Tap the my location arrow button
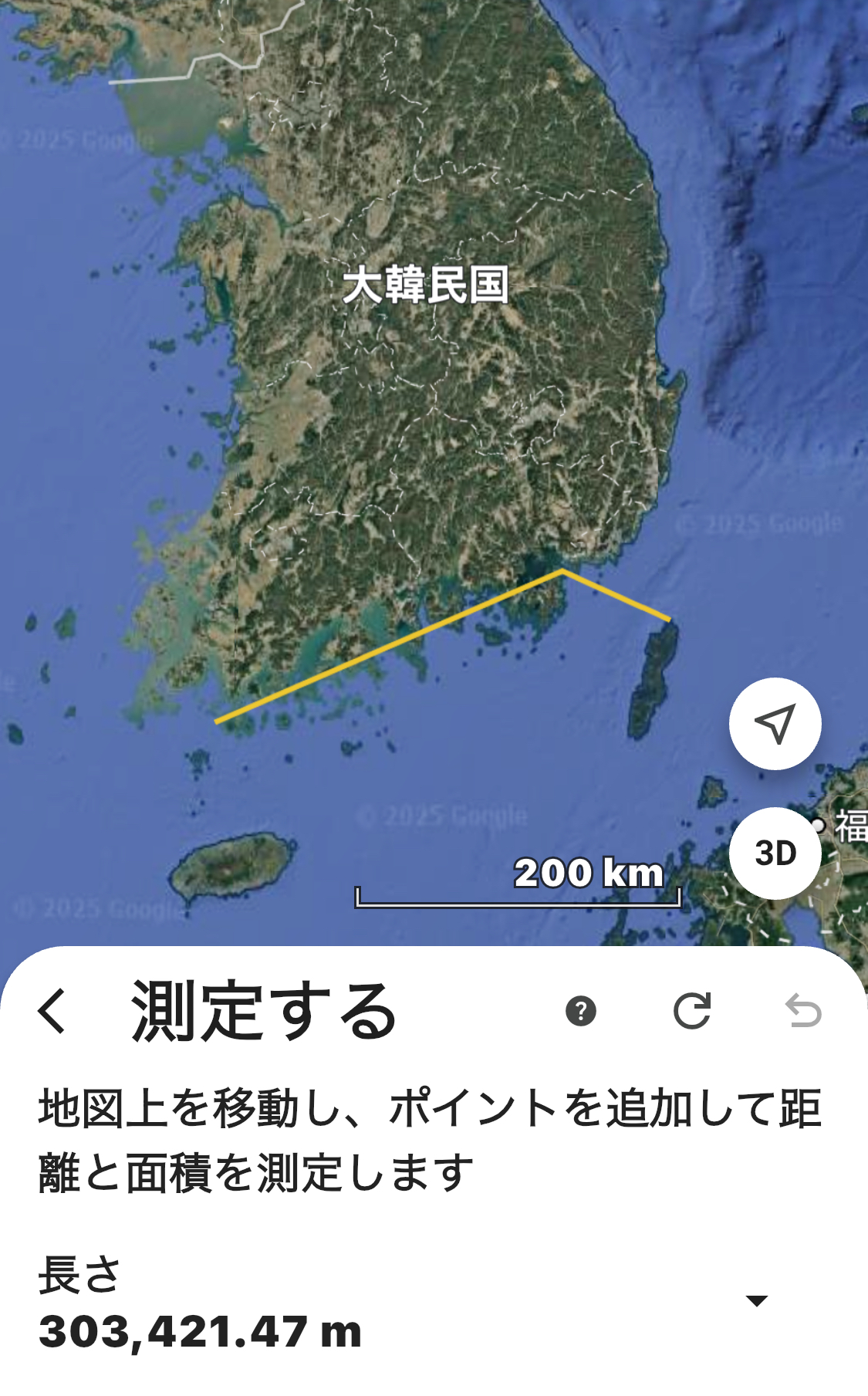 pos(775,724)
